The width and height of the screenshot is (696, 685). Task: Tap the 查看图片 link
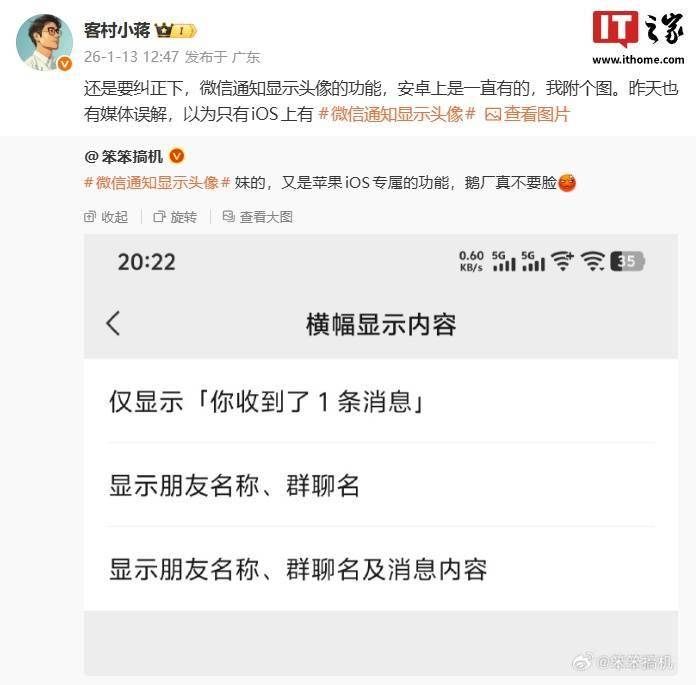pyautogui.click(x=527, y=114)
